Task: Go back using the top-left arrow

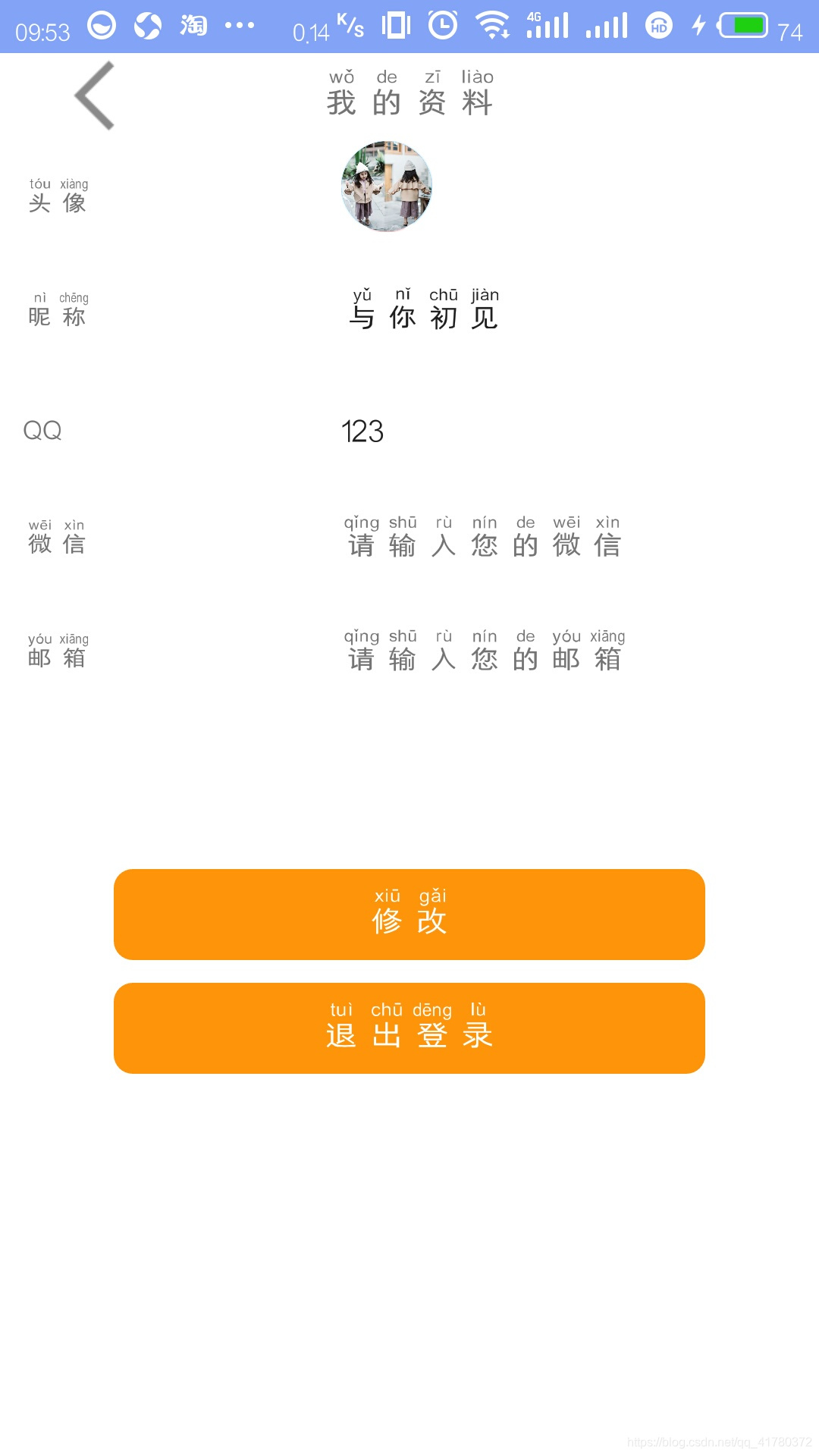Action: pos(95,96)
